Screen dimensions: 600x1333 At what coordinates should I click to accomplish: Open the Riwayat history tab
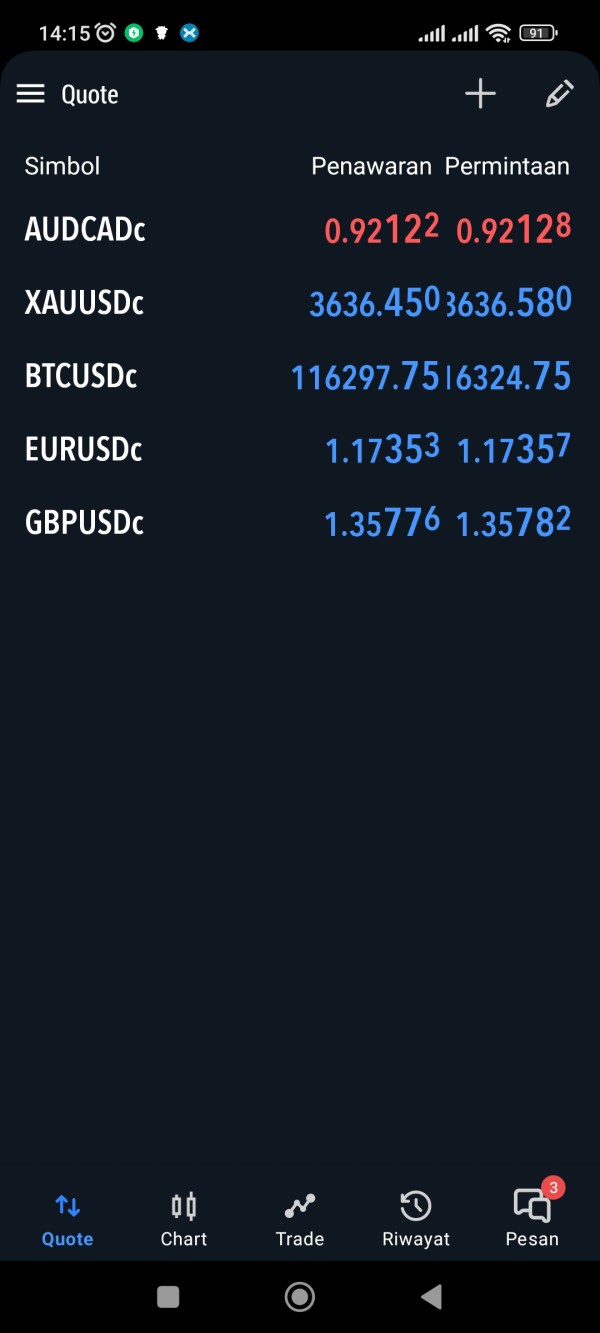(x=416, y=1219)
